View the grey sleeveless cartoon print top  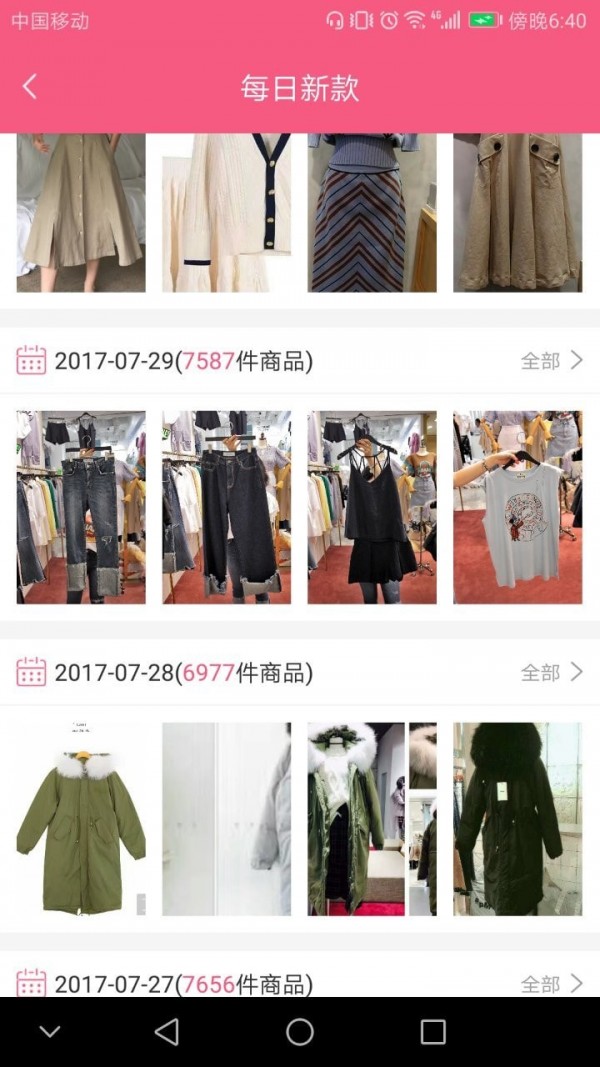(518, 507)
